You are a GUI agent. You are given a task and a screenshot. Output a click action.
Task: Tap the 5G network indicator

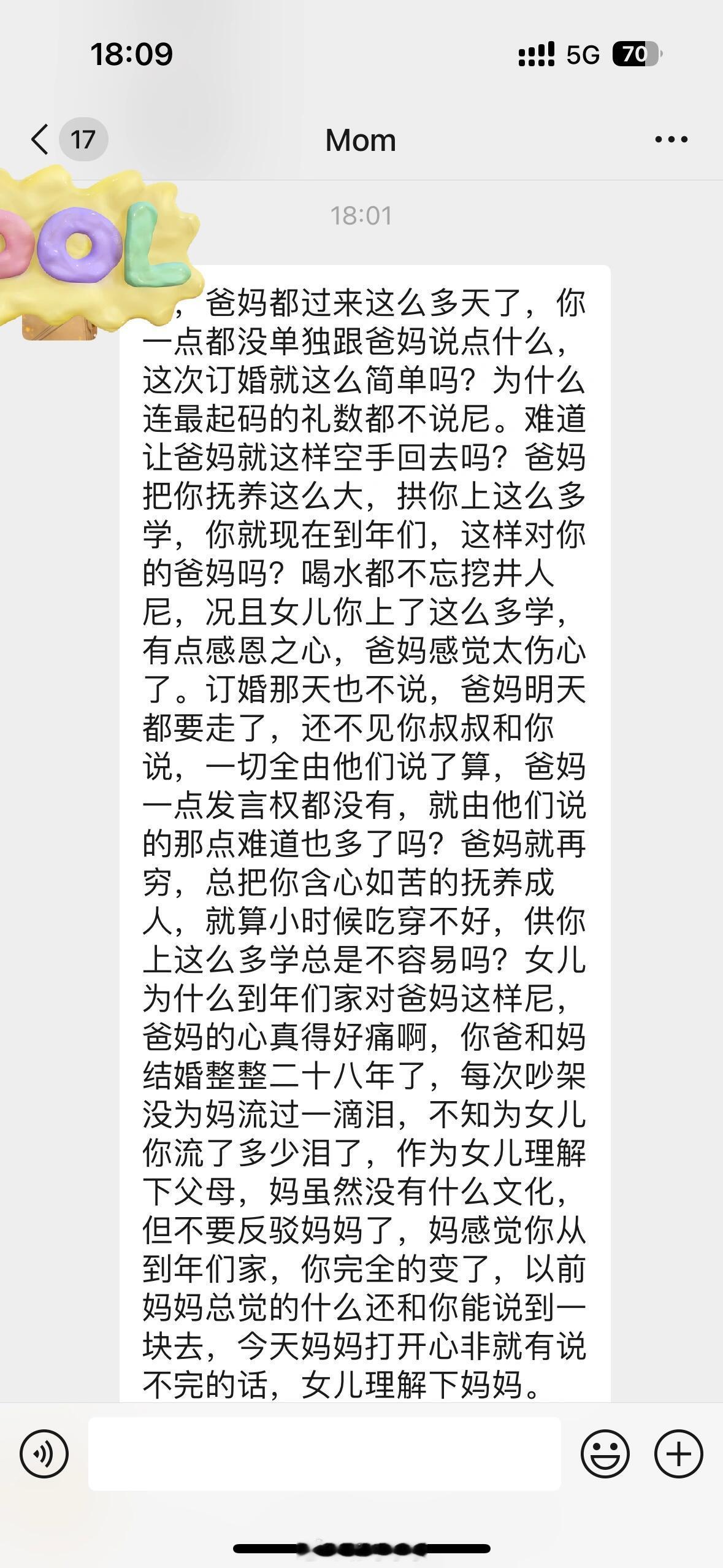[x=584, y=55]
